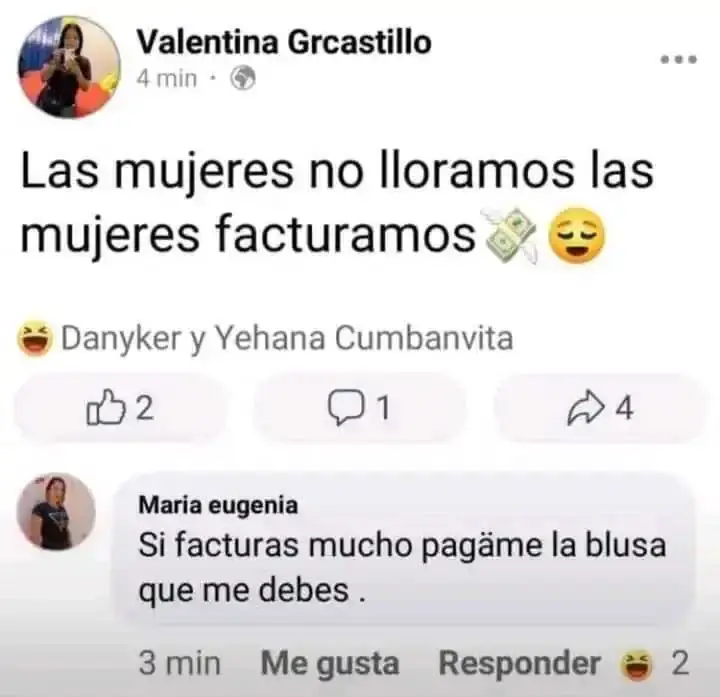Screen dimensions: 720x697
Task: Share Valentina Grcastillo's post
Action: coord(600,408)
